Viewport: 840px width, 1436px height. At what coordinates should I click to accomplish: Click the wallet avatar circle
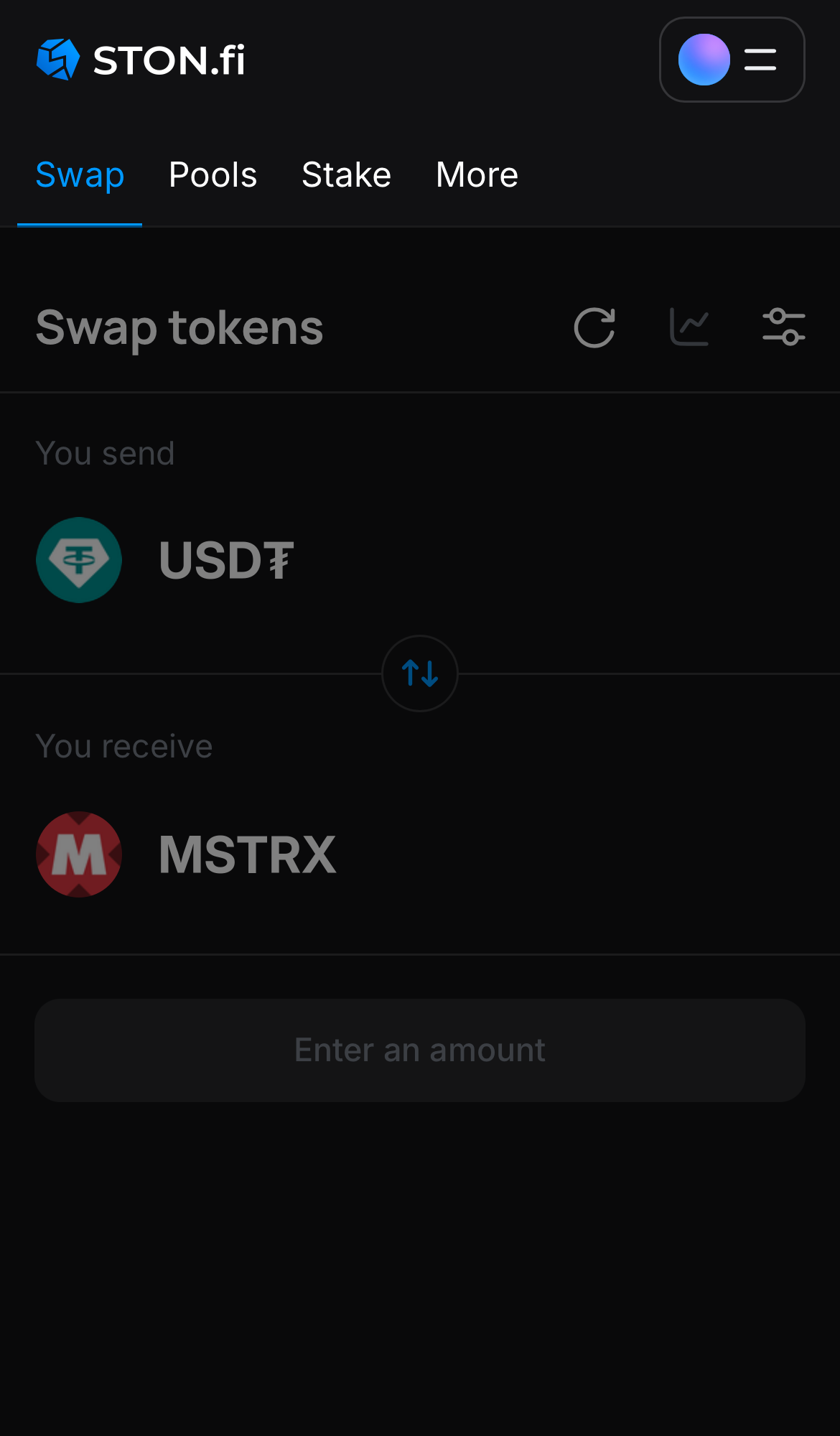[x=704, y=60]
